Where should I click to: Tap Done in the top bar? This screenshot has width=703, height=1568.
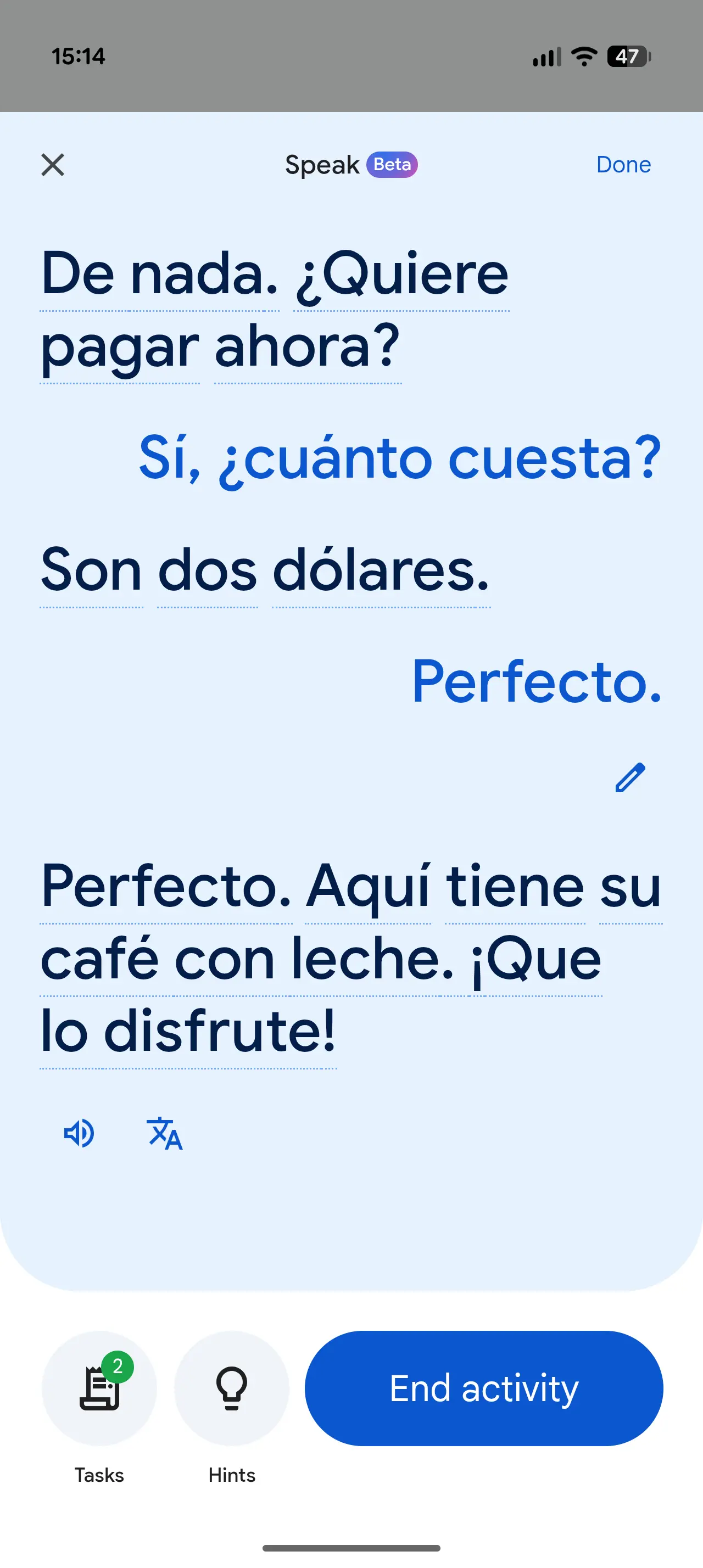(623, 165)
